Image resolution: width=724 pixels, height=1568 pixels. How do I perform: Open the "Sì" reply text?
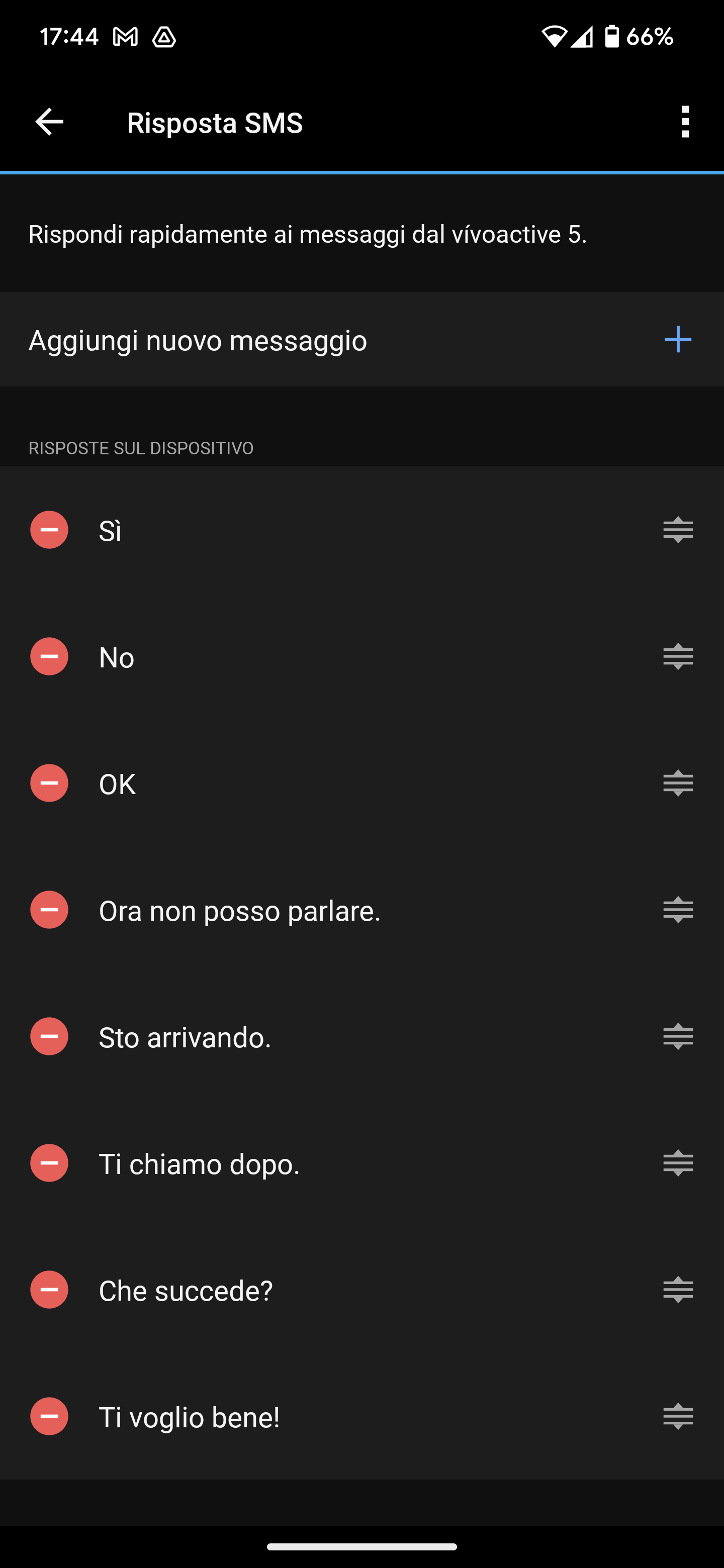tap(110, 531)
